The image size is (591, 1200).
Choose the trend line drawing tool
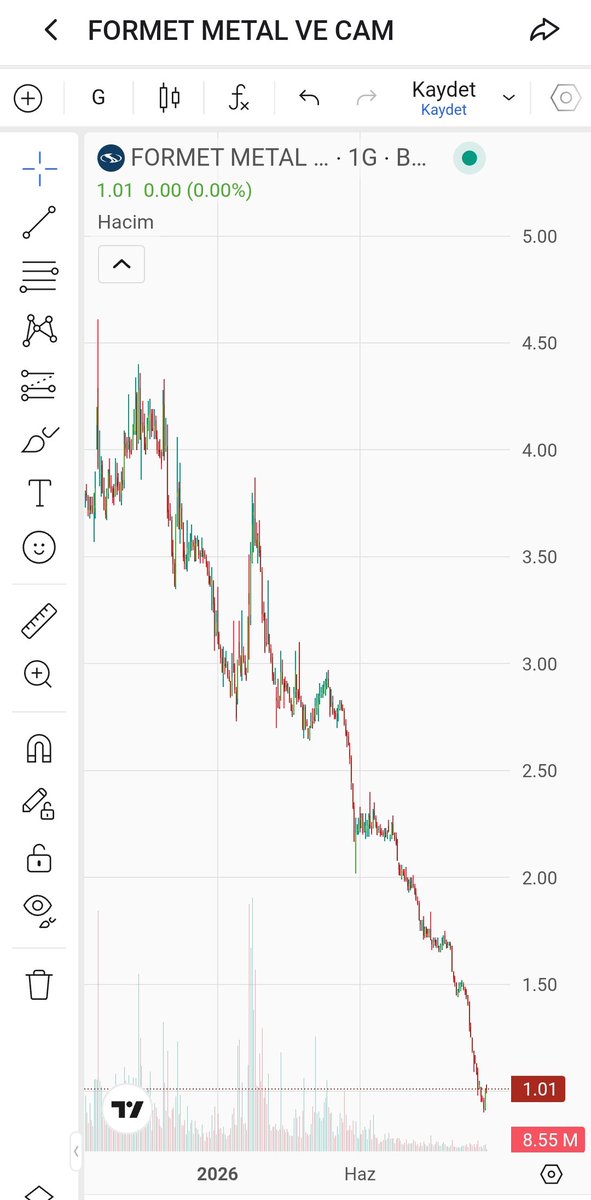pos(39,222)
